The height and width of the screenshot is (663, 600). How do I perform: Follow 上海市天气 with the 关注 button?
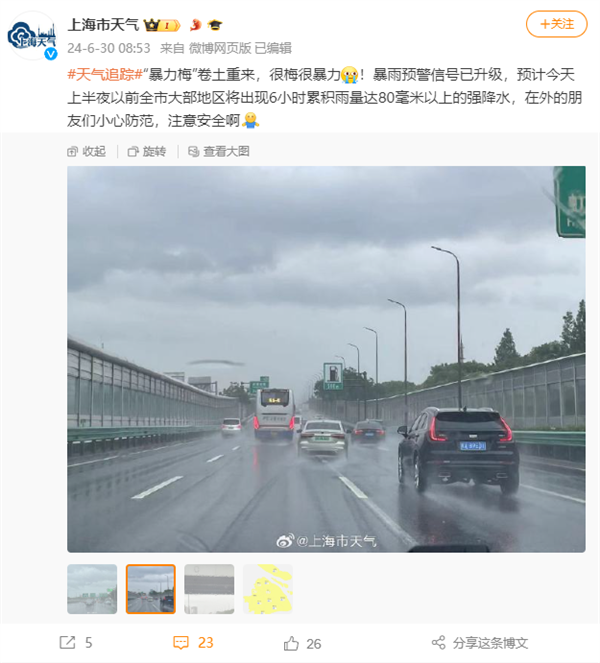[x=557, y=24]
